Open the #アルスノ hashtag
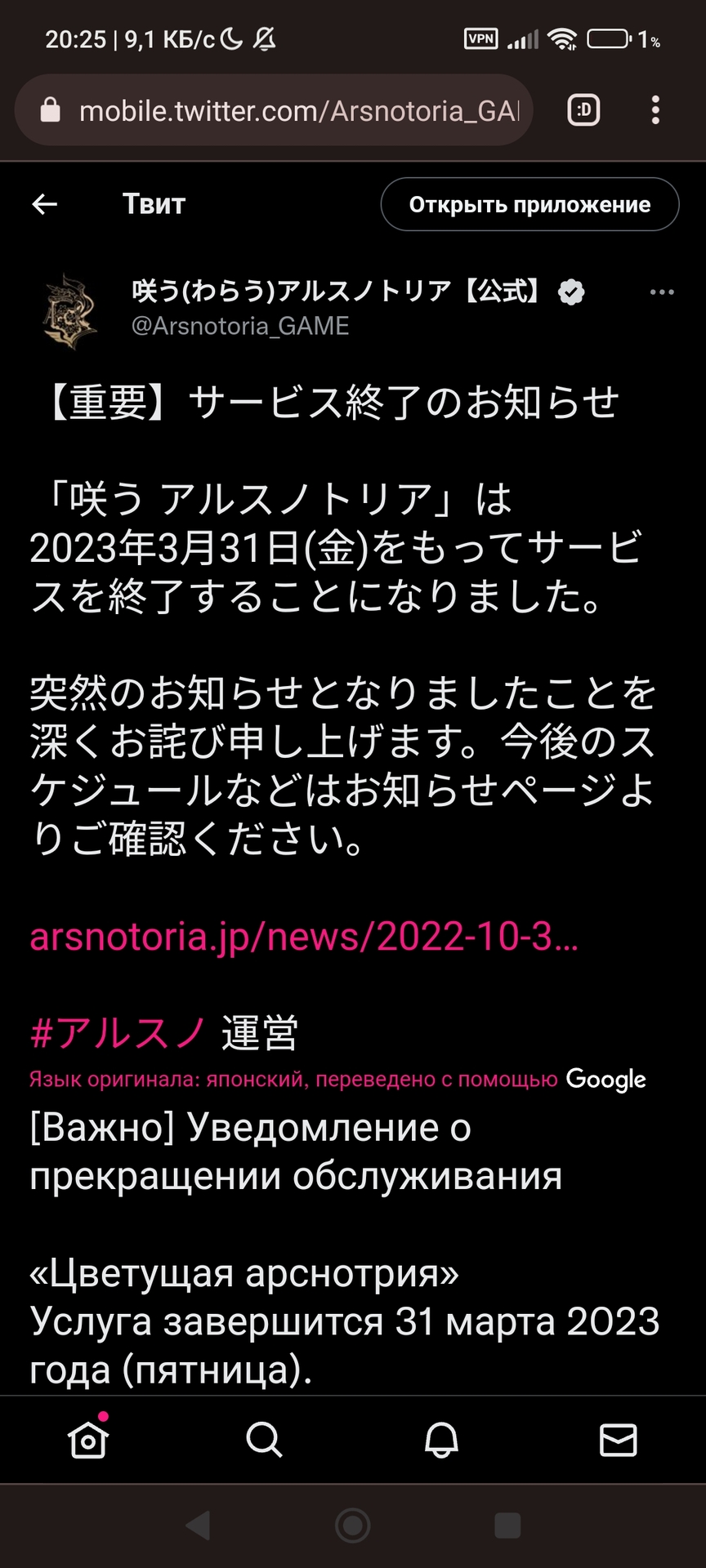Viewport: 706px width, 1568px height. (x=118, y=1032)
